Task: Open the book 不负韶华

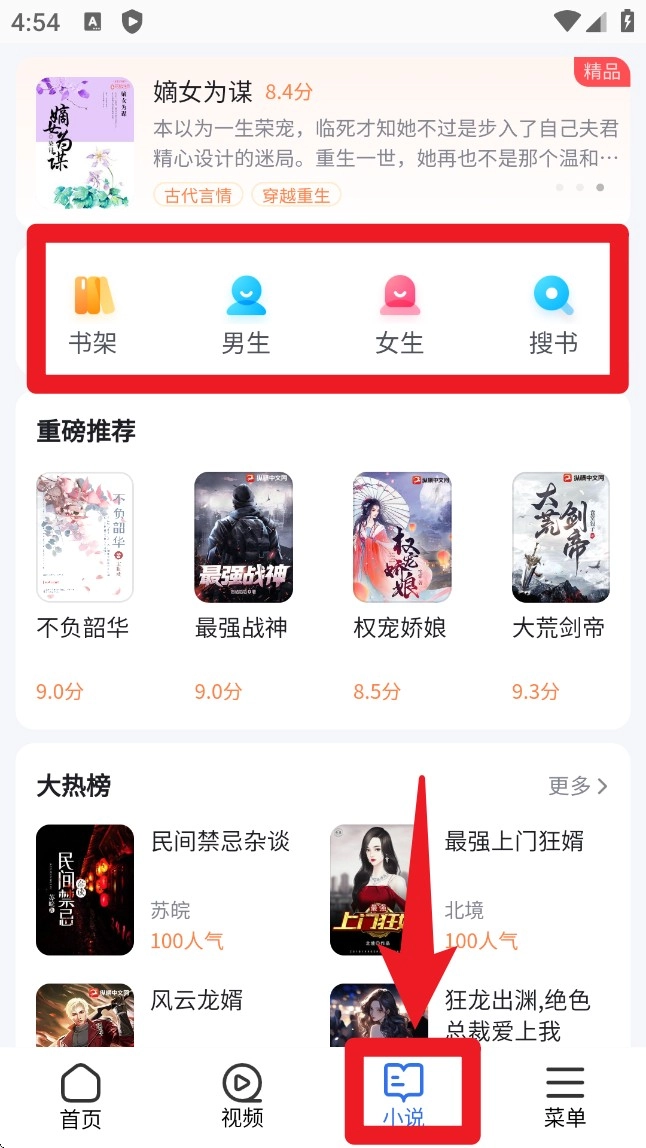Action: point(85,538)
